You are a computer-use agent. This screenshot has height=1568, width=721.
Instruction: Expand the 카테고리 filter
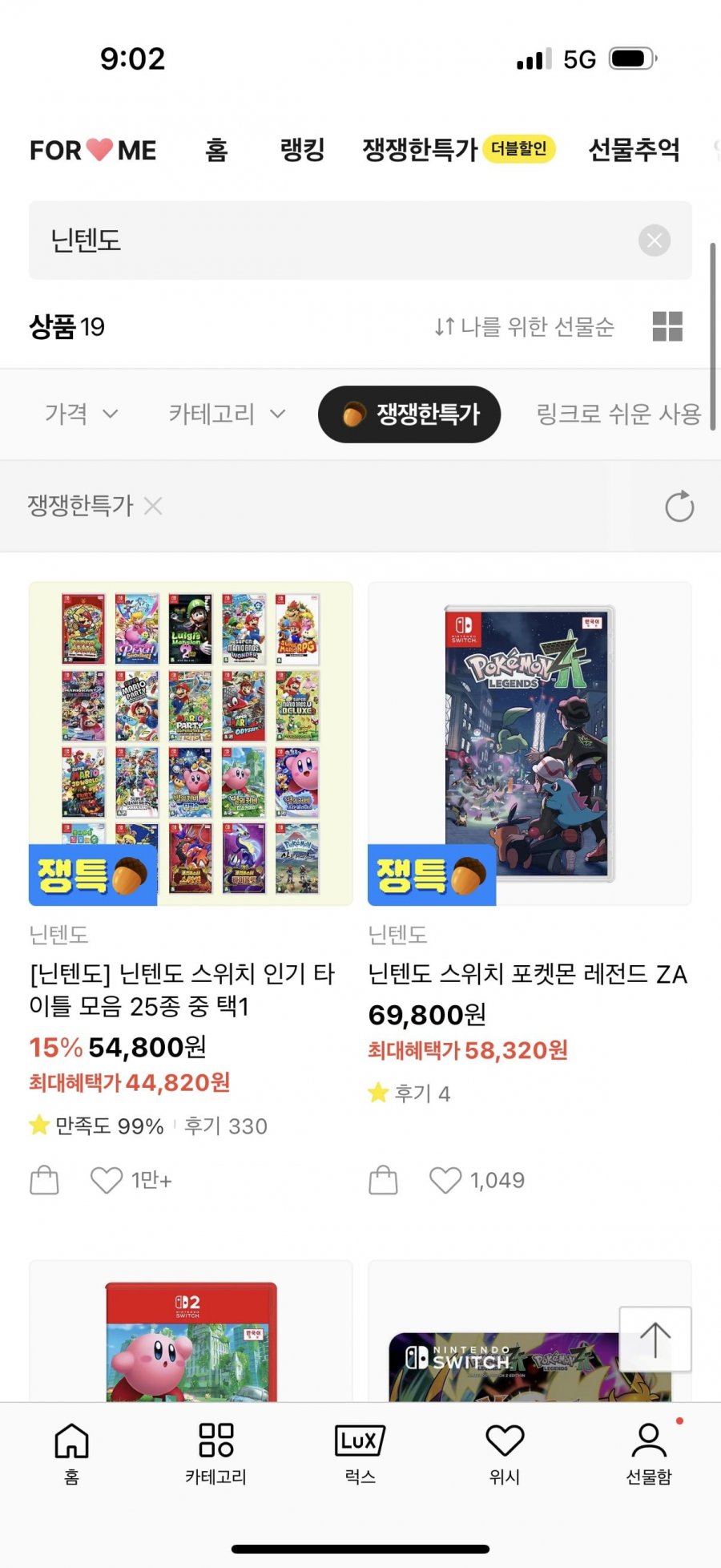[227, 414]
